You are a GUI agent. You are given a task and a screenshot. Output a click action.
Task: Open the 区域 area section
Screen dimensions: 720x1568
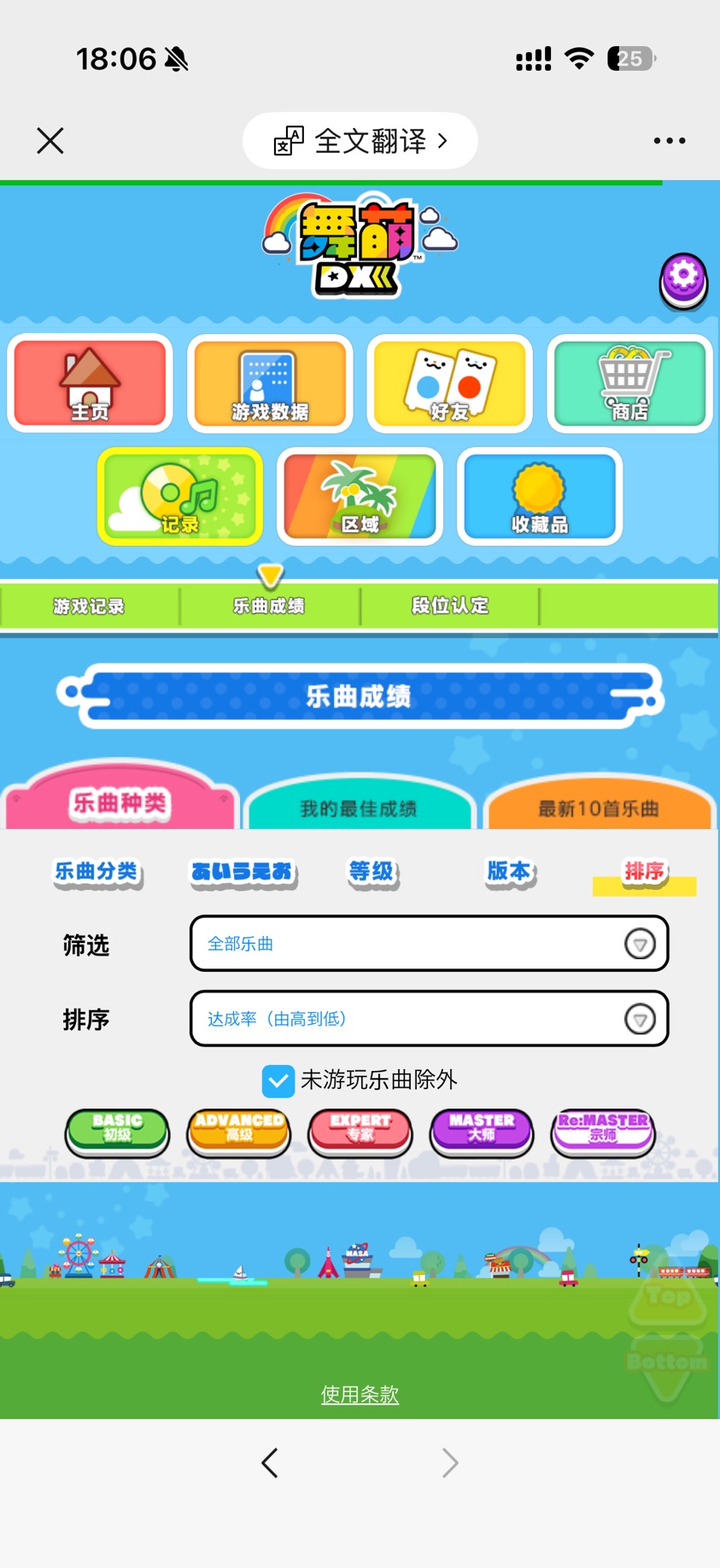[x=360, y=496]
